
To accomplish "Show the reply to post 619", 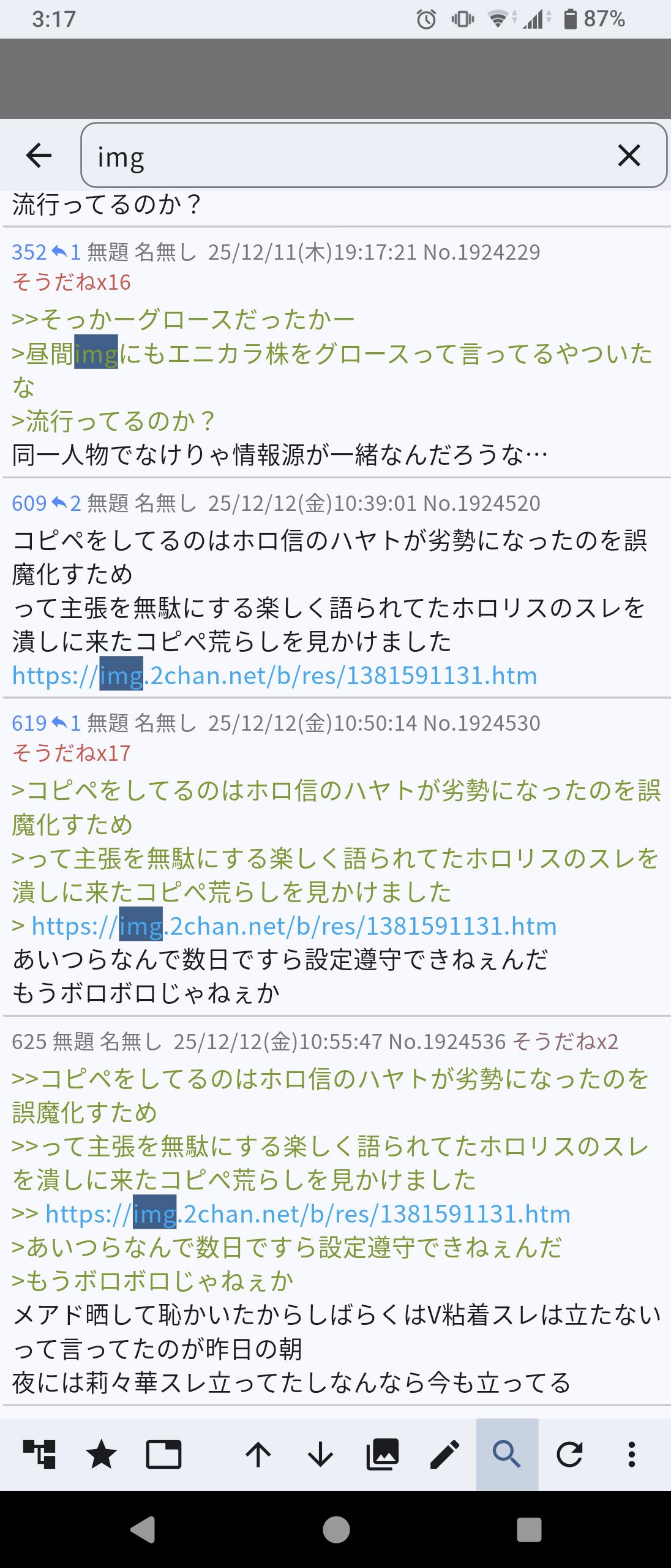I will pyautogui.click(x=67, y=723).
